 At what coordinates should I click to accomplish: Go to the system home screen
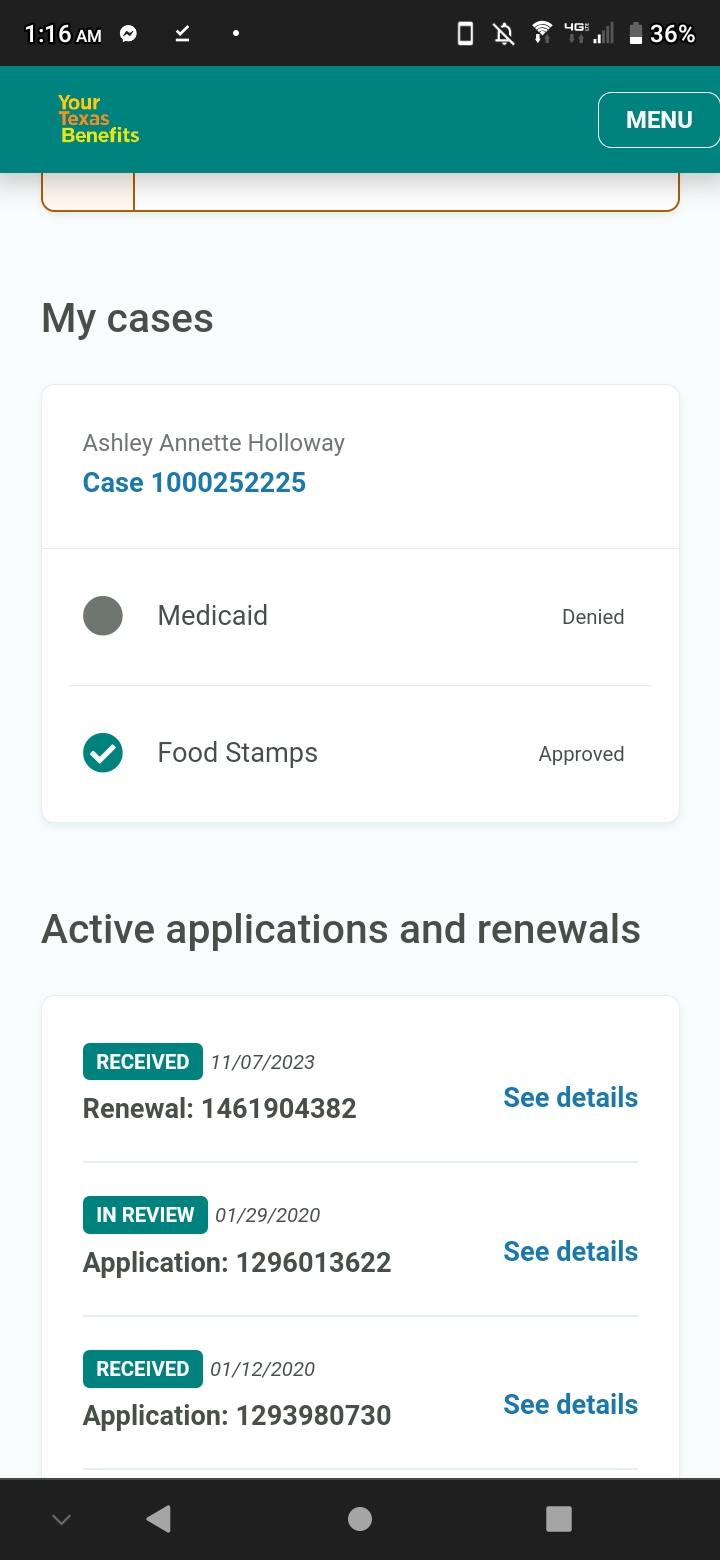tap(360, 1519)
